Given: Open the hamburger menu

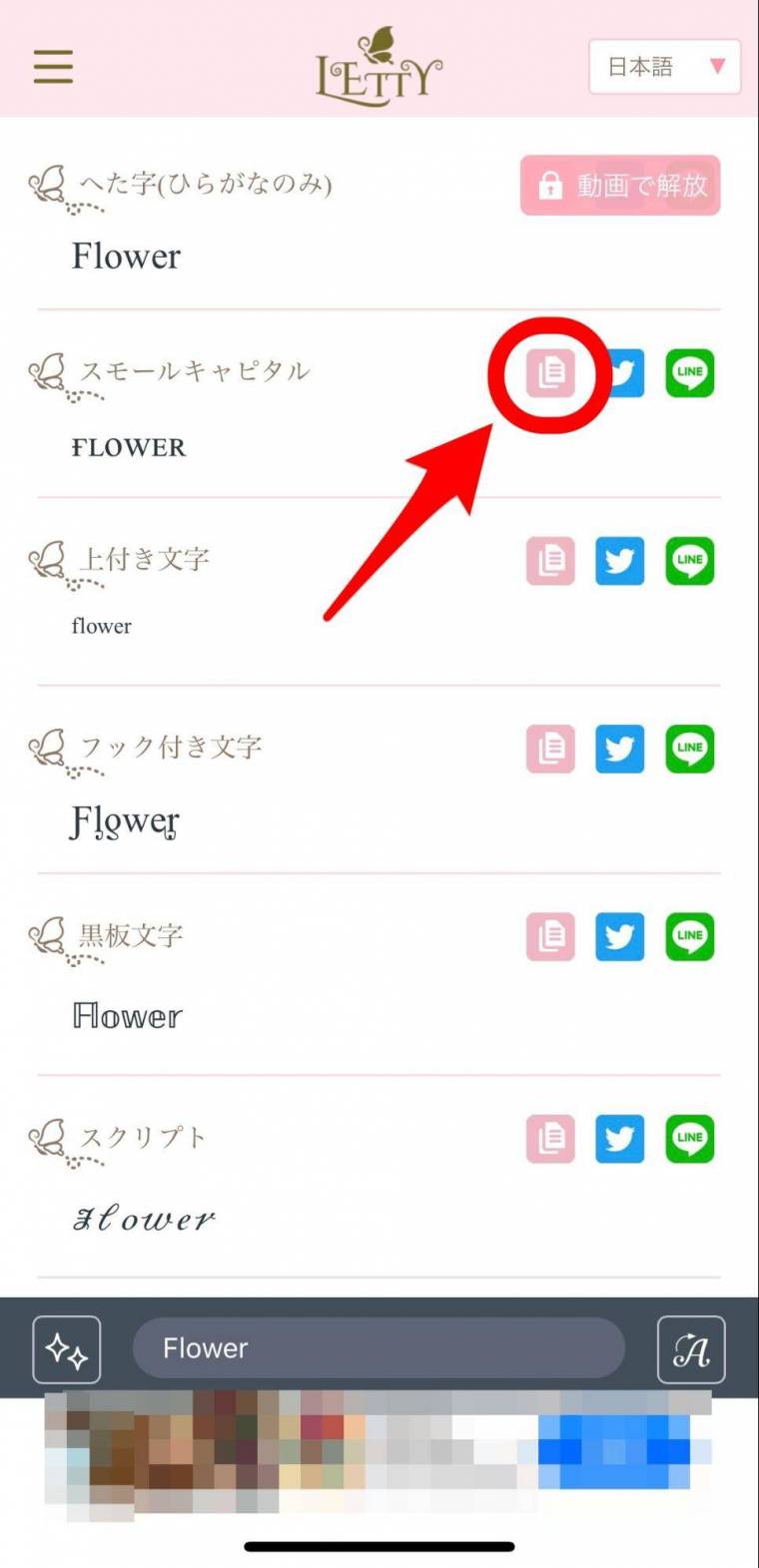Looking at the screenshot, I should coord(53,66).
